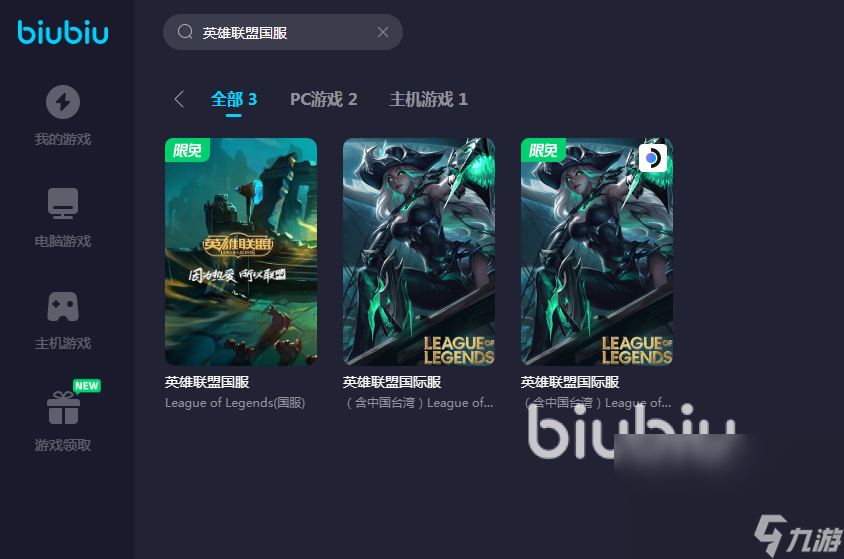Switch to the PC游戏 2 tab
This screenshot has width=844, height=559.
coord(323,99)
